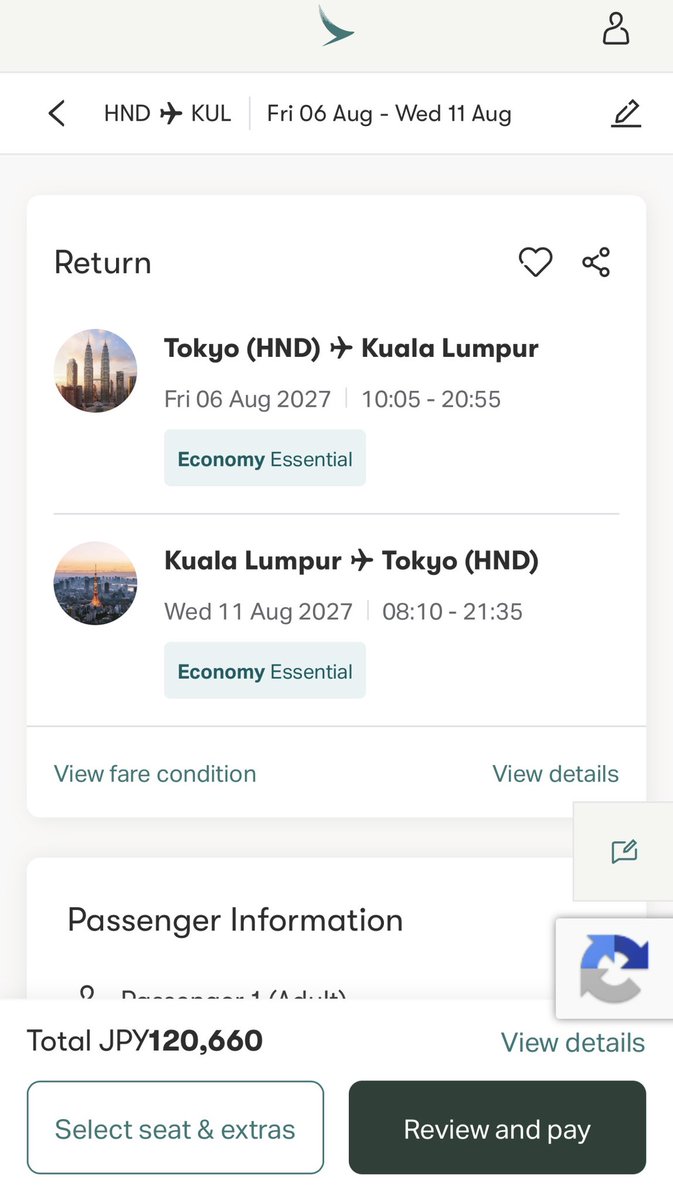View details of the total price
The width and height of the screenshot is (673, 1200).
click(573, 1043)
